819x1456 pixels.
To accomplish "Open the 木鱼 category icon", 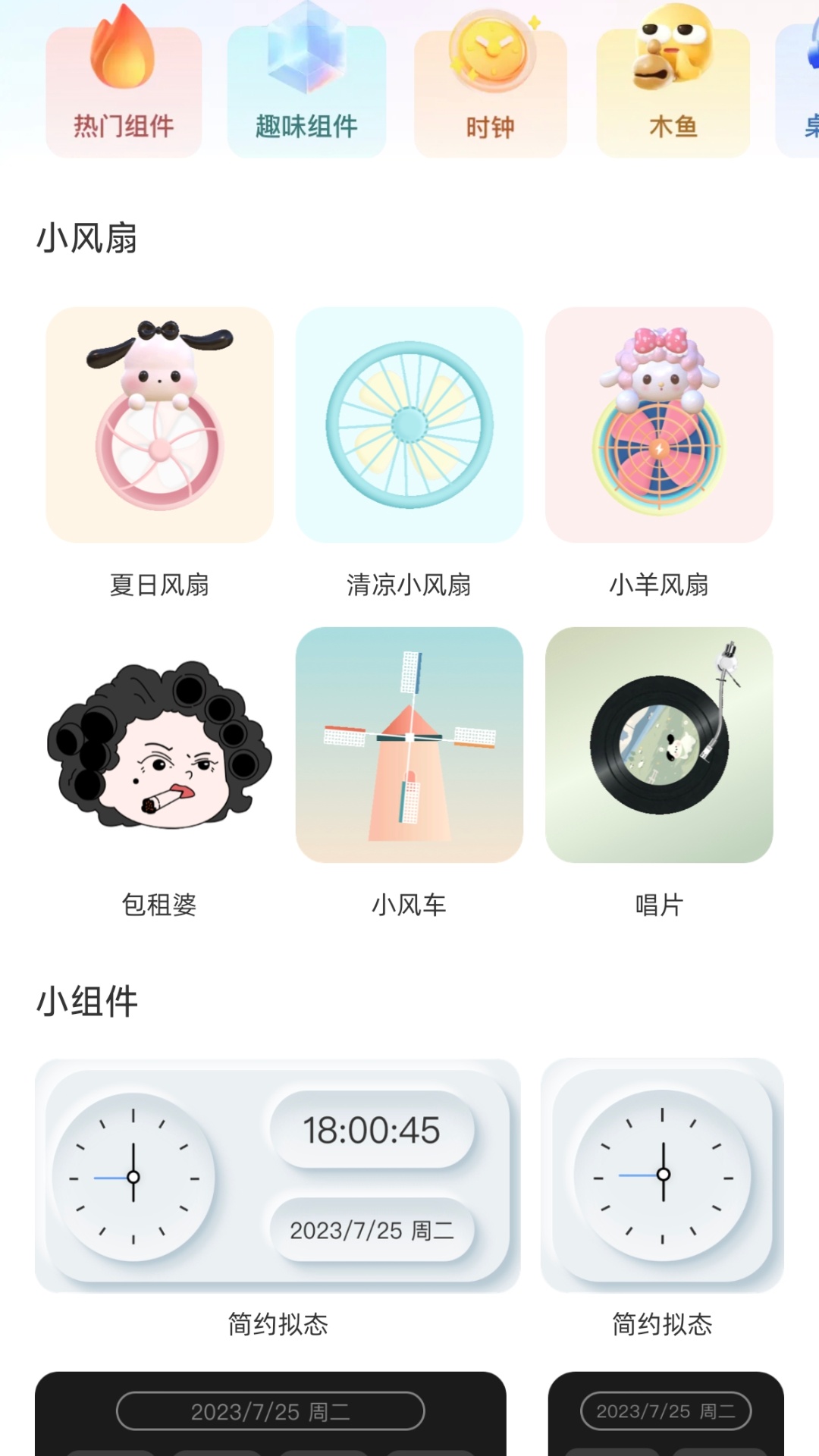I will [x=672, y=80].
